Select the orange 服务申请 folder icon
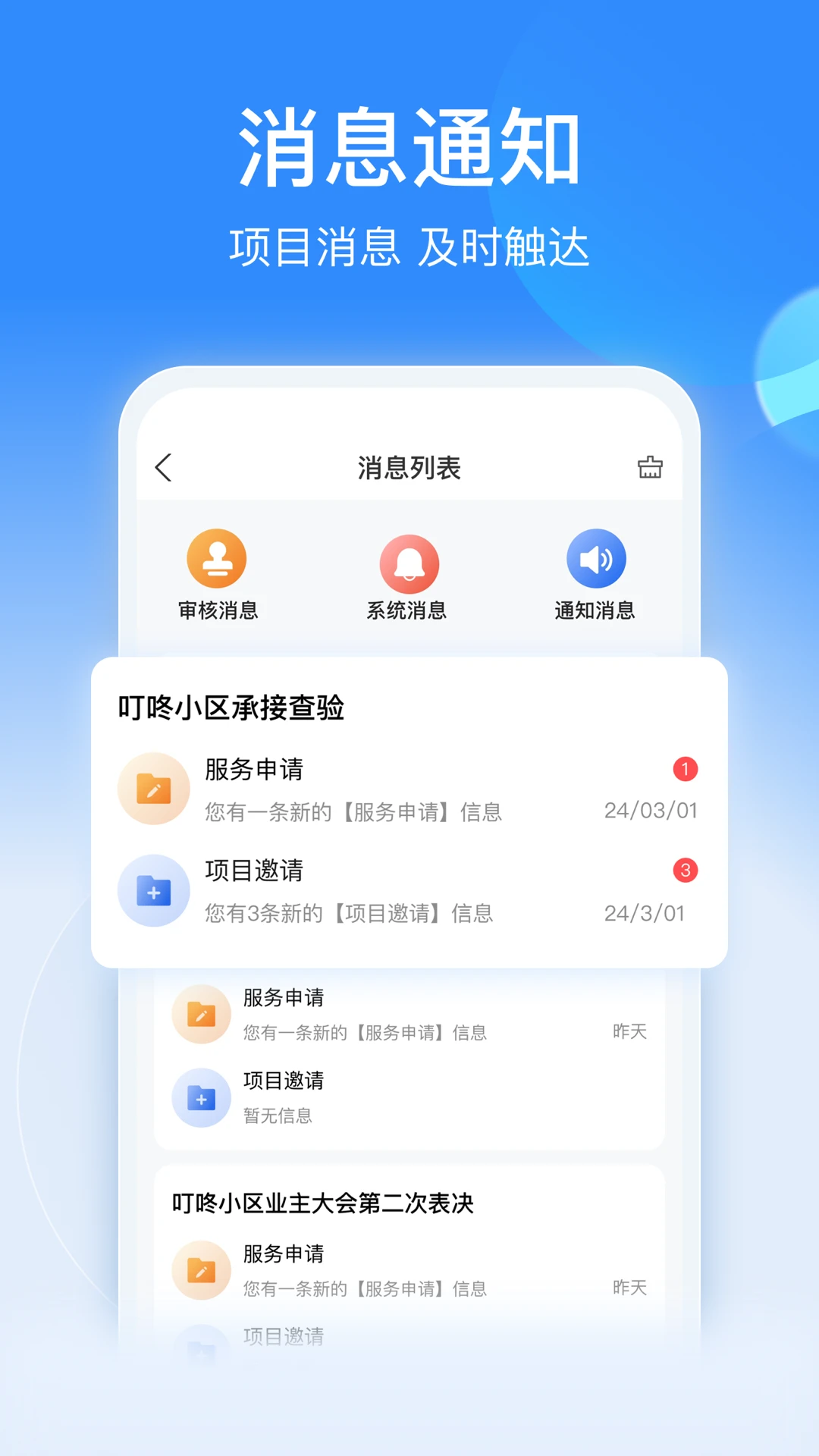819x1456 pixels. point(153,788)
